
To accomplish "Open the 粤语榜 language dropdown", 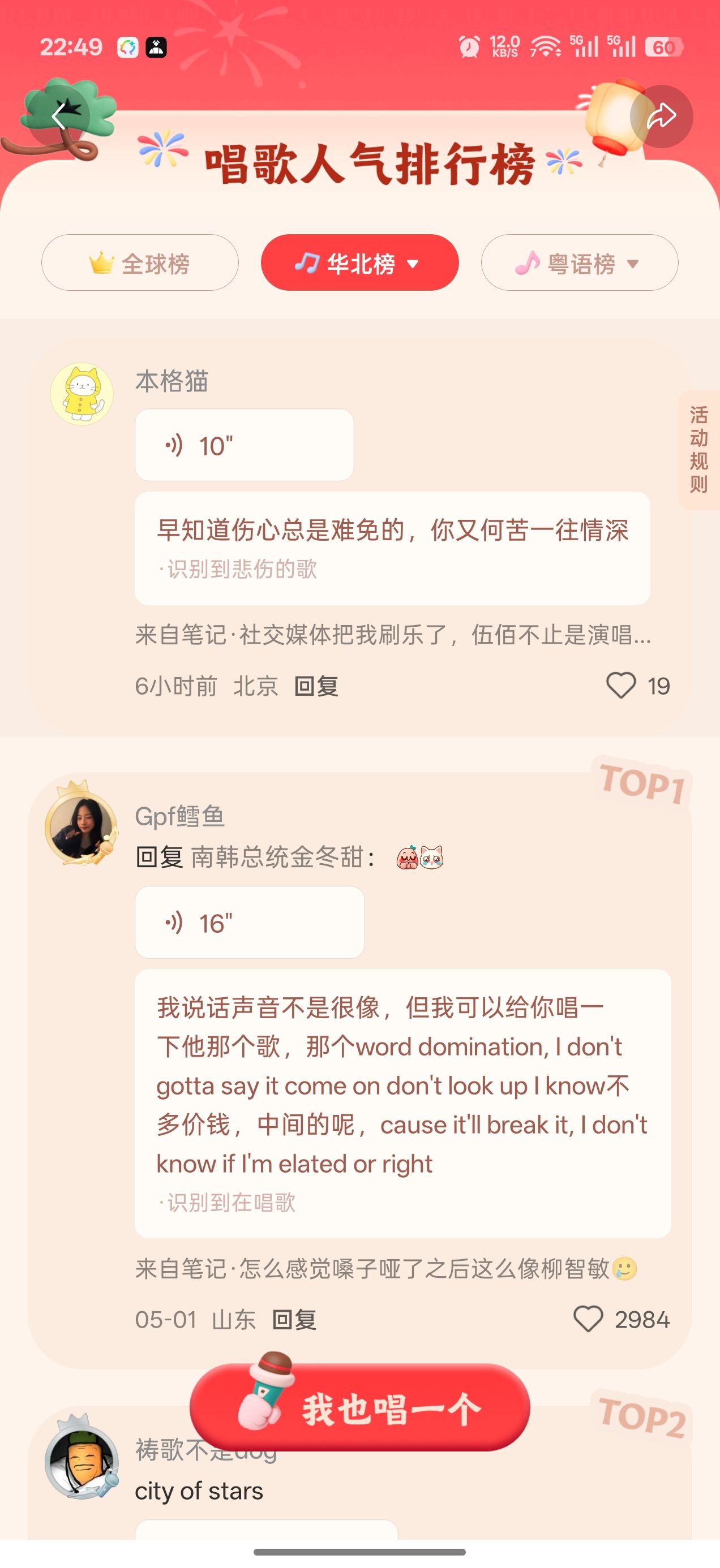I will tap(579, 263).
